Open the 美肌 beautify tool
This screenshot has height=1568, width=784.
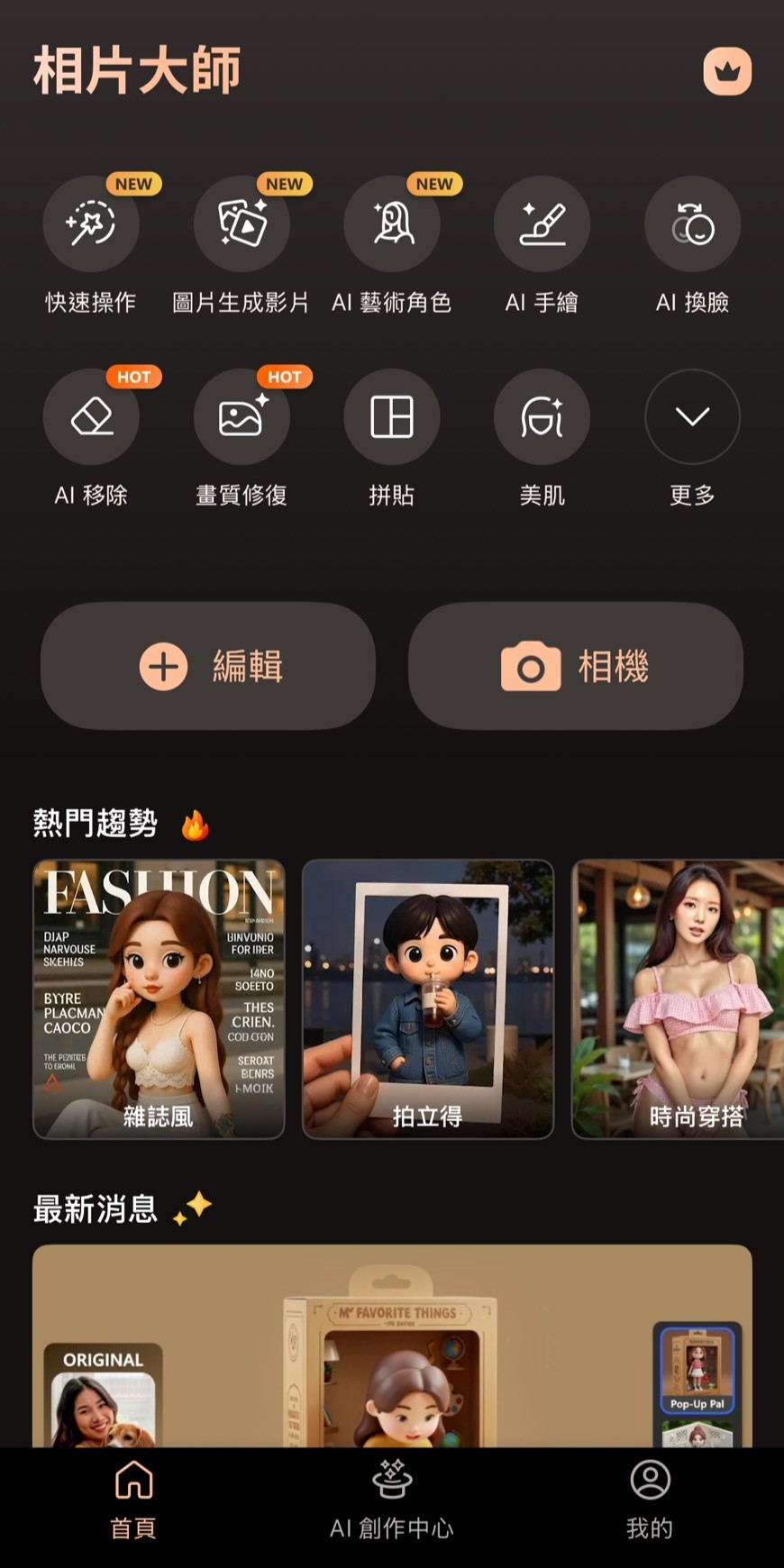[x=542, y=416]
